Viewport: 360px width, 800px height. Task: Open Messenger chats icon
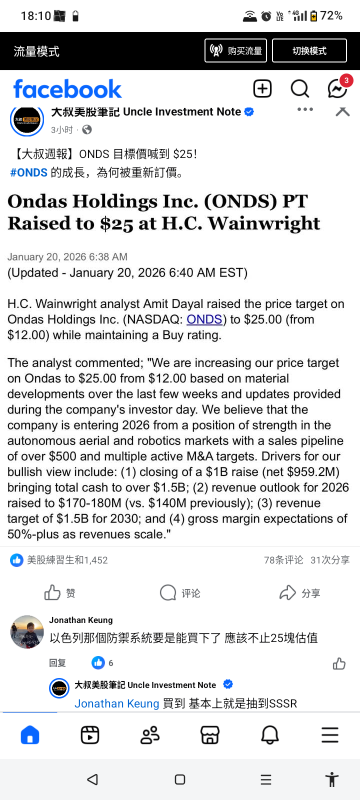point(338,89)
